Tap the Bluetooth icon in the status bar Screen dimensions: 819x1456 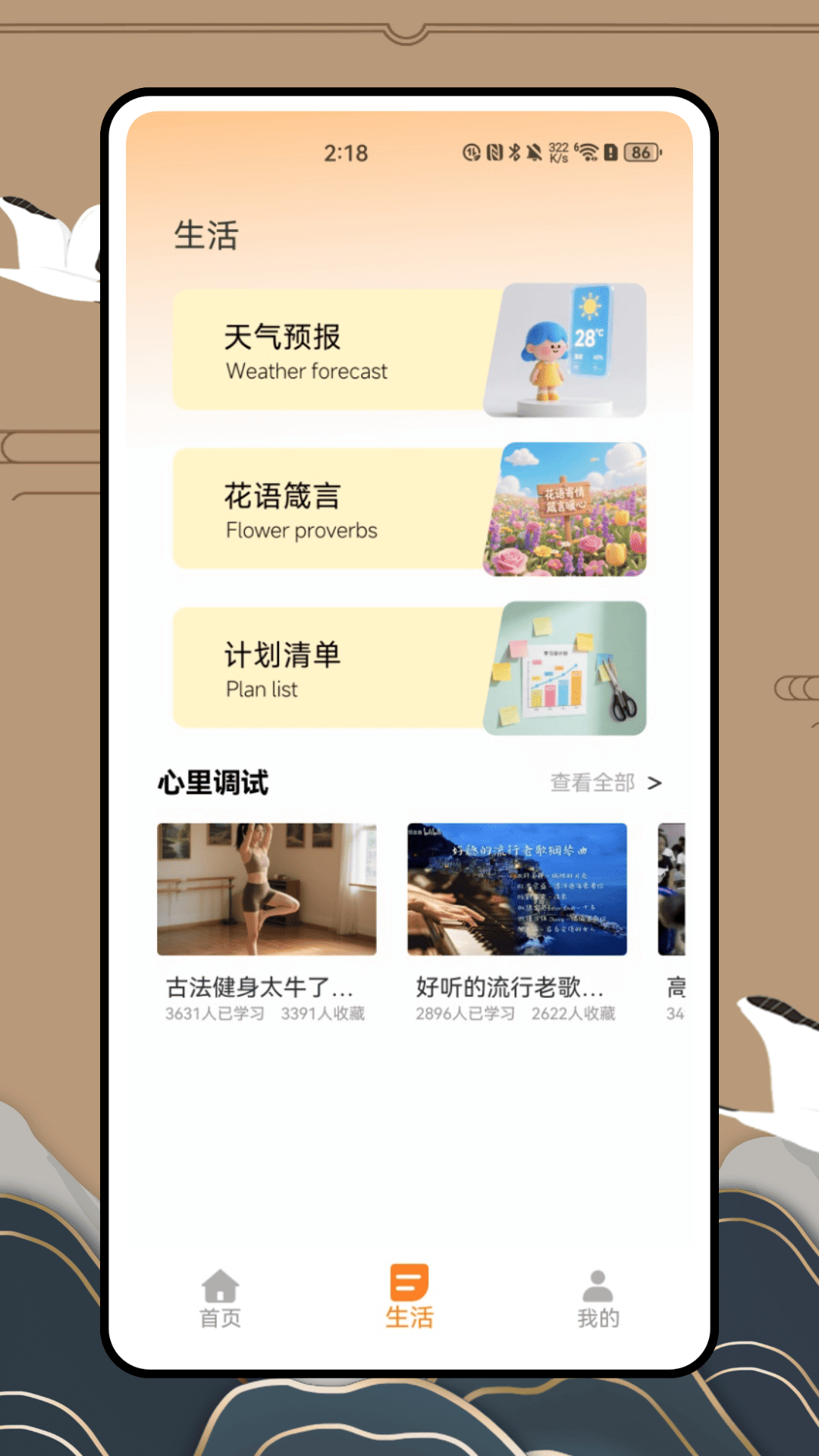coord(514,152)
